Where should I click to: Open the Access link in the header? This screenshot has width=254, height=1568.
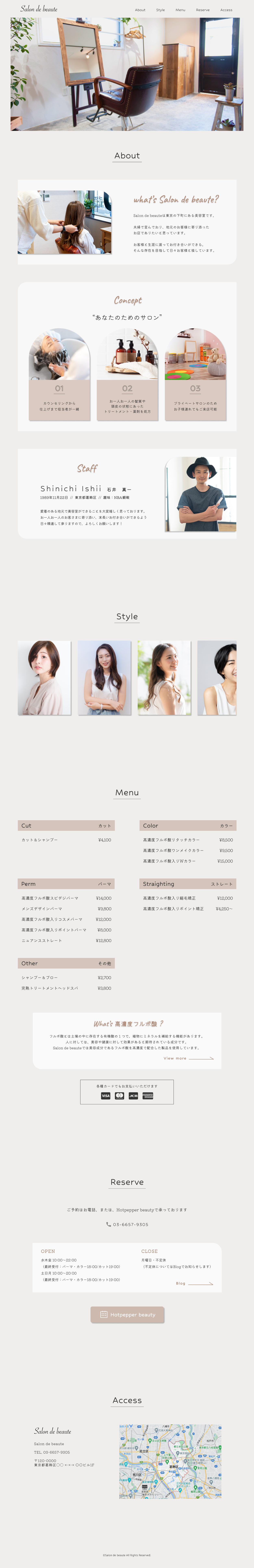(x=226, y=10)
